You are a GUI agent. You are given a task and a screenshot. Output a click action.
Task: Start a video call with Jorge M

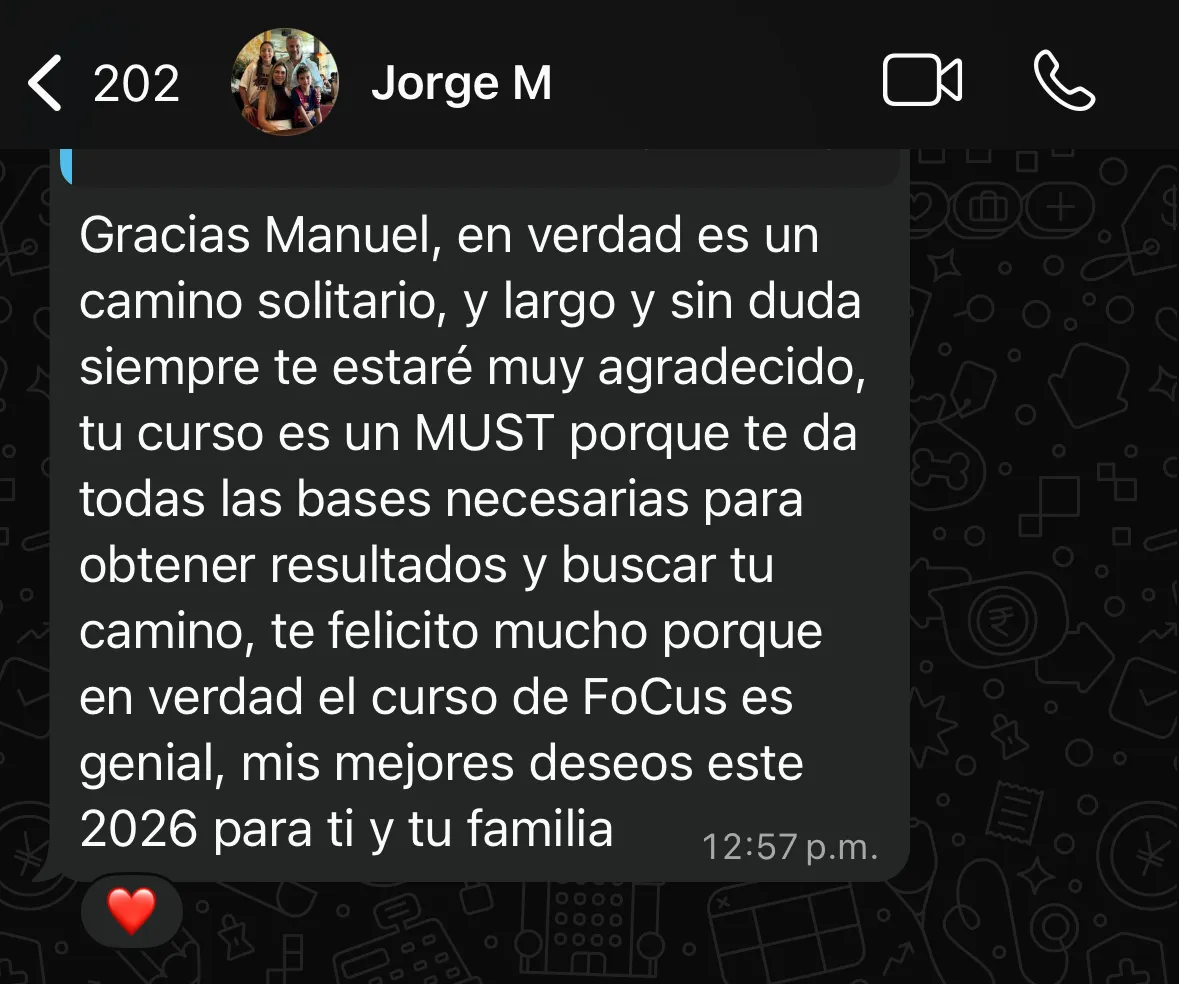click(921, 81)
